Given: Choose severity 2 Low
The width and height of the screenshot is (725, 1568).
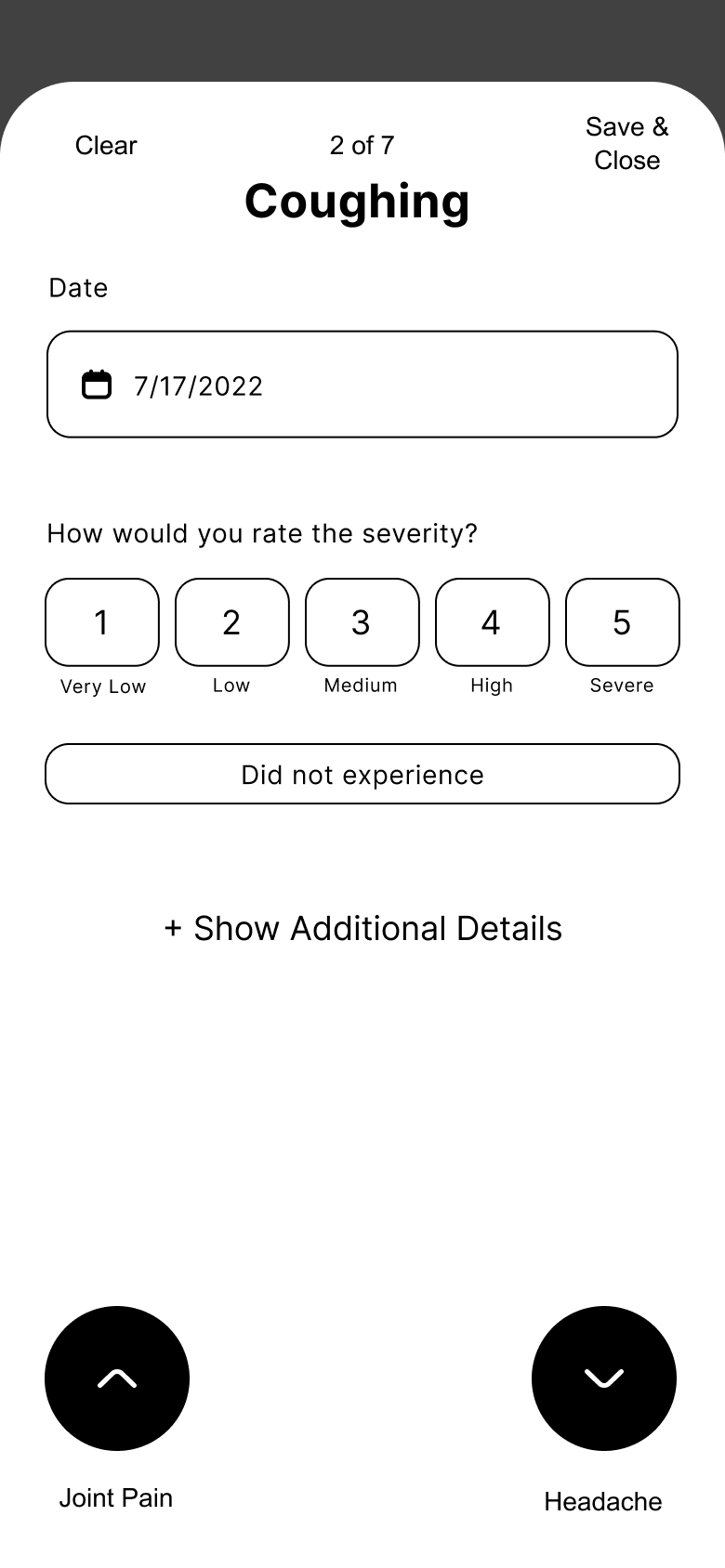Looking at the screenshot, I should pyautogui.click(x=232, y=622).
